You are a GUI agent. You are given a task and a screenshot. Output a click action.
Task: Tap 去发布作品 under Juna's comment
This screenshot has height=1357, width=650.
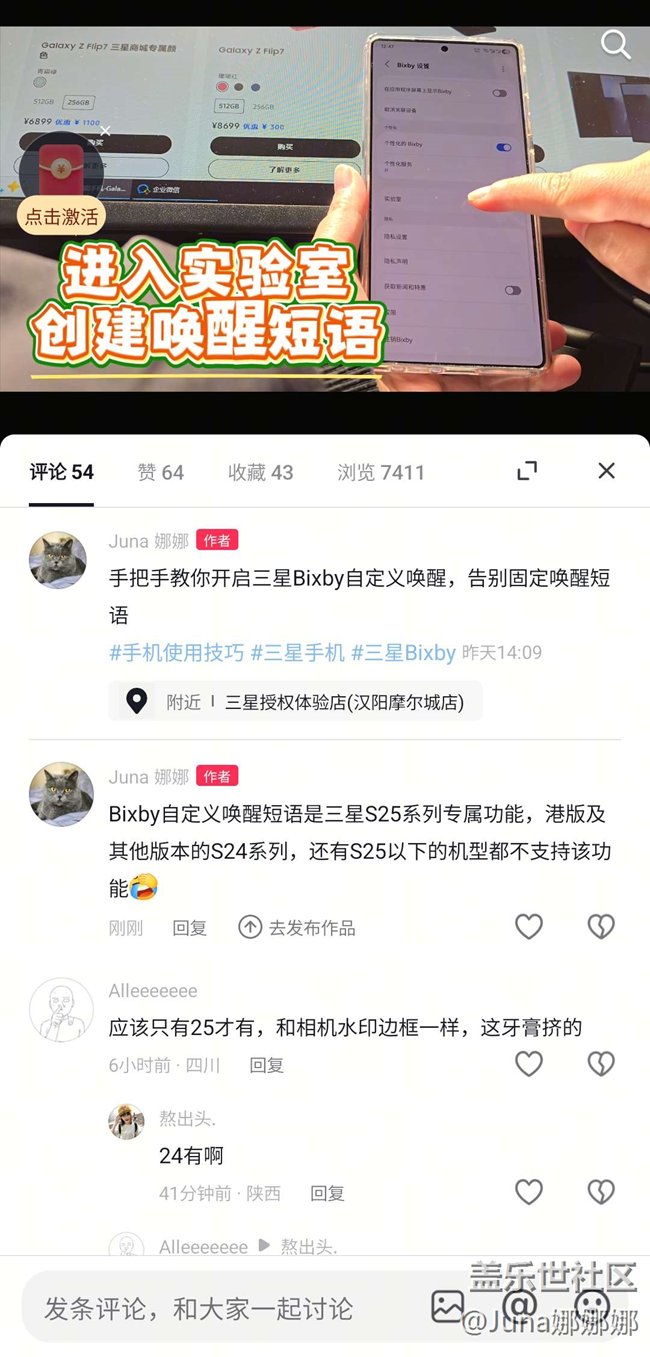pos(297,928)
